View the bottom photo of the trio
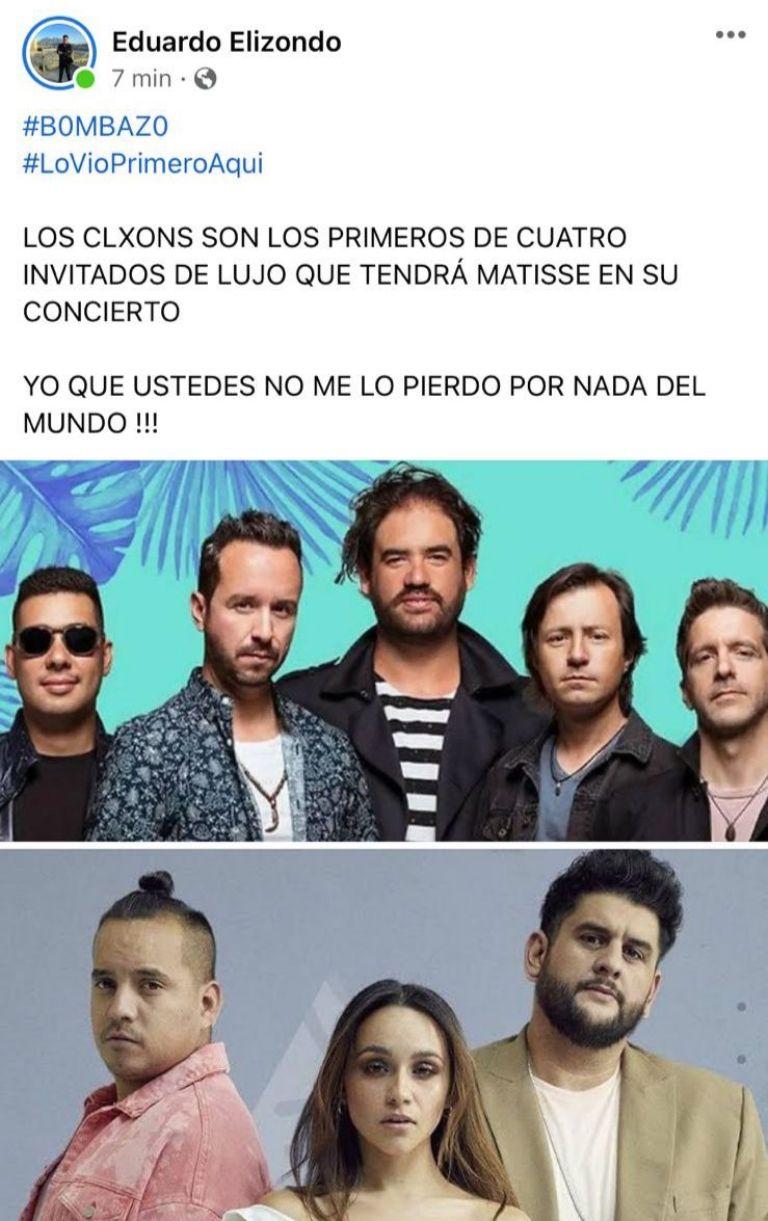The image size is (768, 1221). pyautogui.click(x=384, y=1035)
